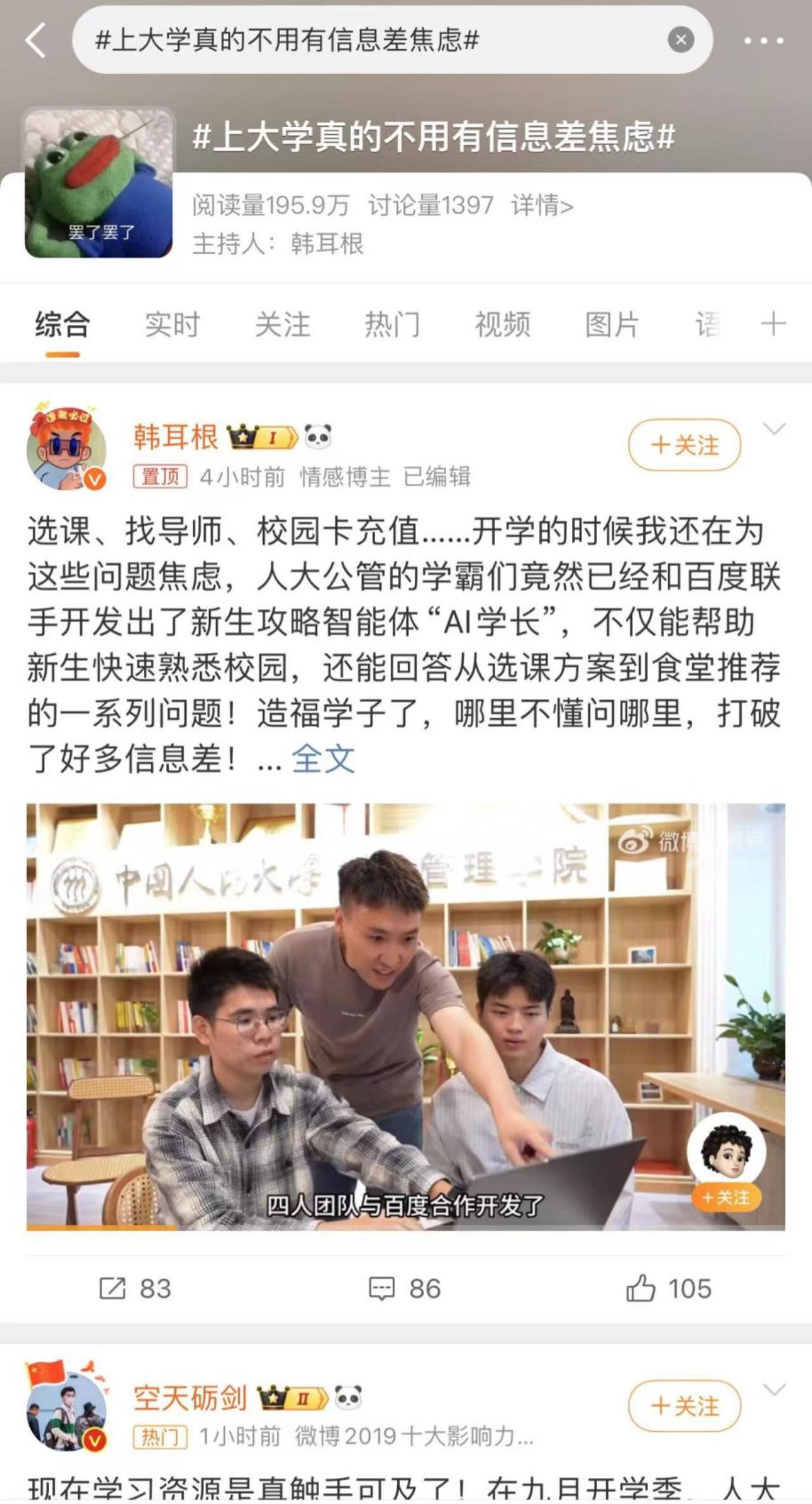Switch to the 关注 tab

click(282, 324)
